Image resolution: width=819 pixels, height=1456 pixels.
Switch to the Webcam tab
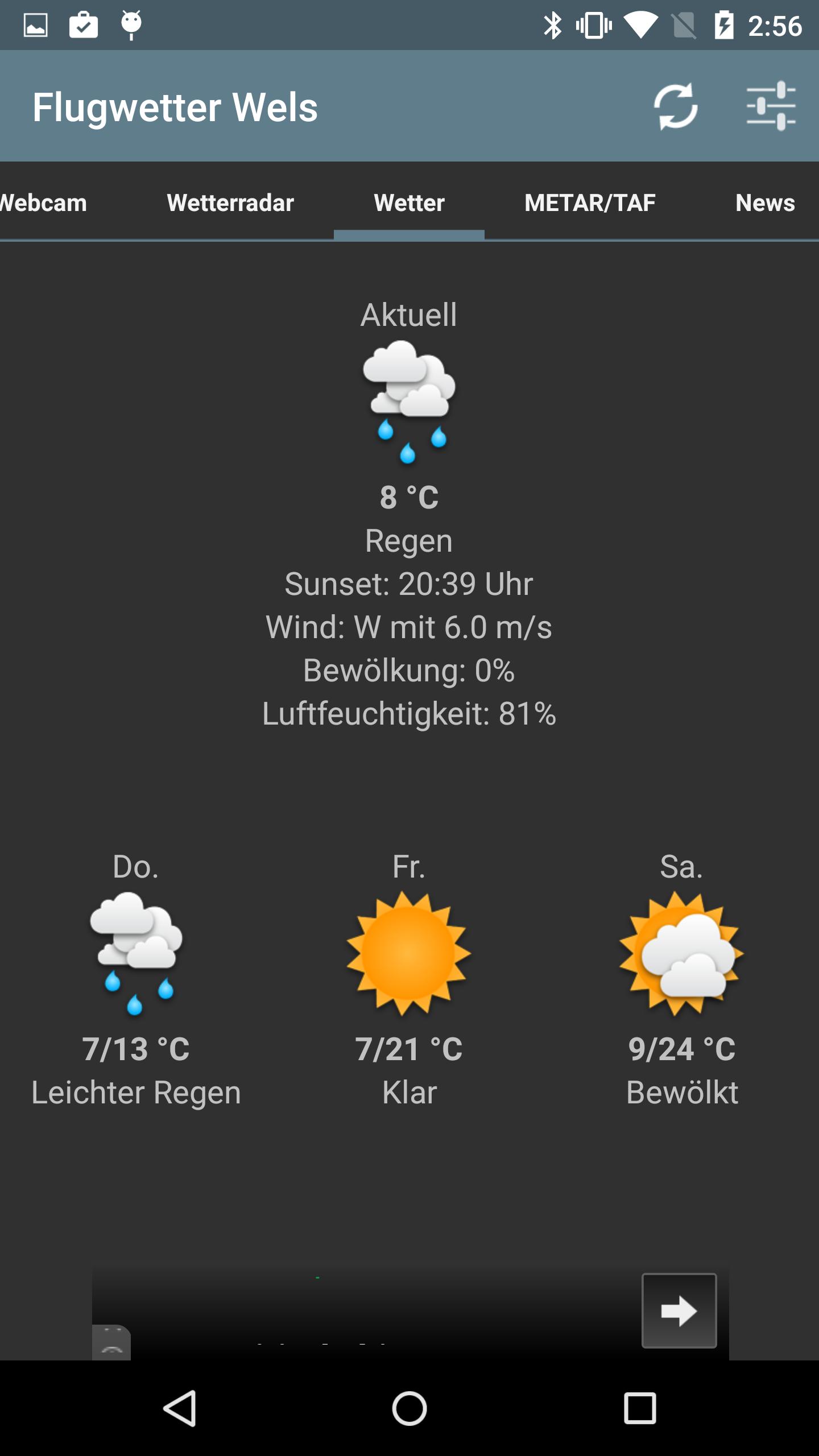(x=43, y=202)
